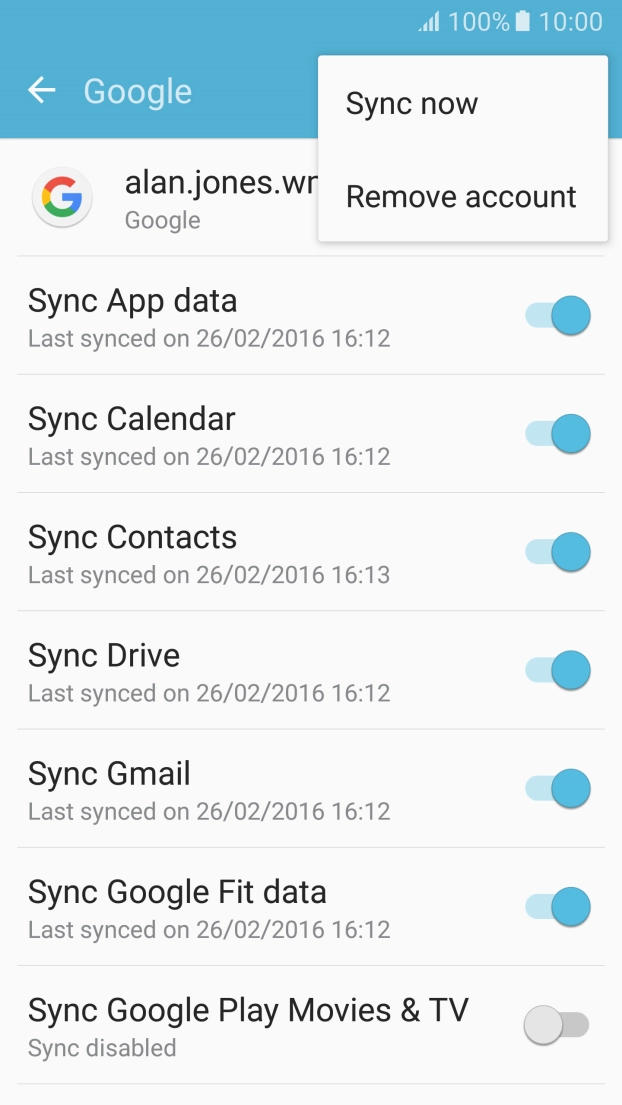Screen dimensions: 622x1105
Task: Disable Sync Gmail
Action: pyautogui.click(x=558, y=788)
